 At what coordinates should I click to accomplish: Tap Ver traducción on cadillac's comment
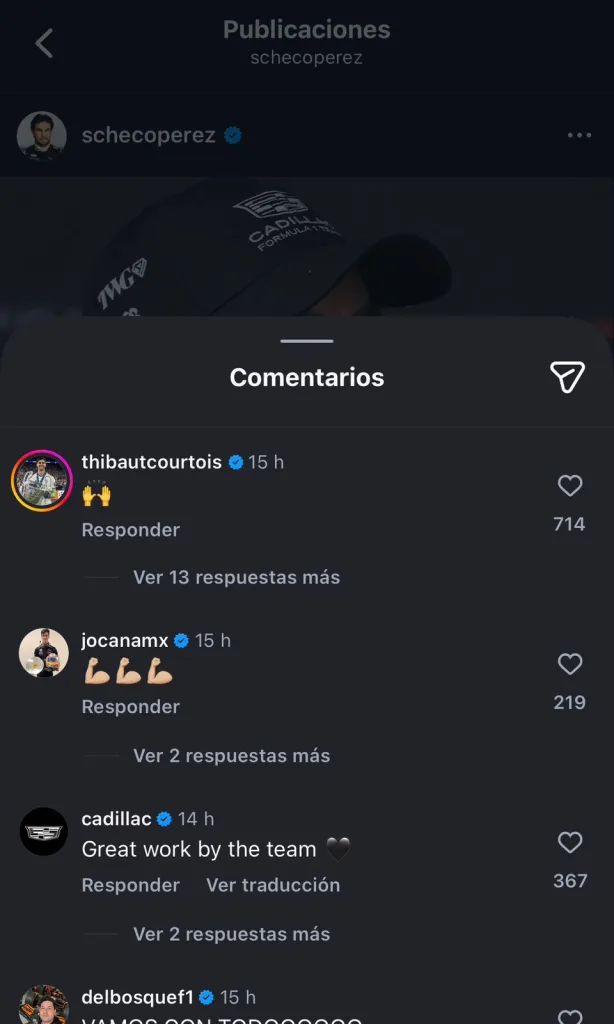[273, 885]
